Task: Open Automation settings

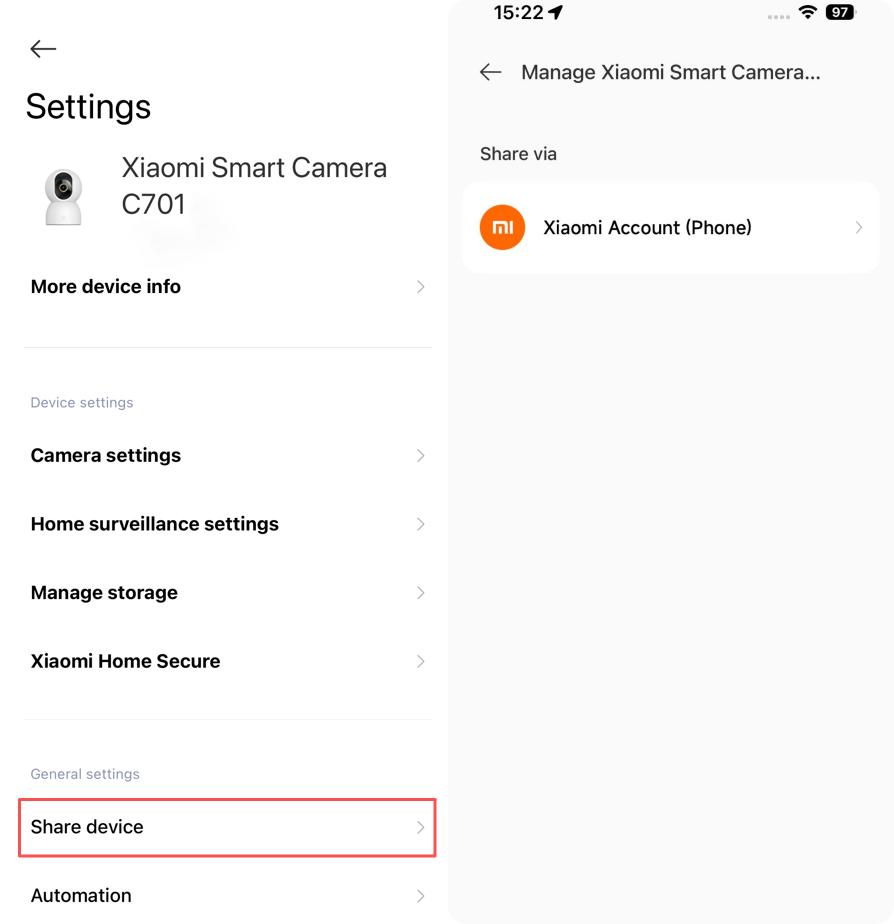Action: tap(226, 895)
